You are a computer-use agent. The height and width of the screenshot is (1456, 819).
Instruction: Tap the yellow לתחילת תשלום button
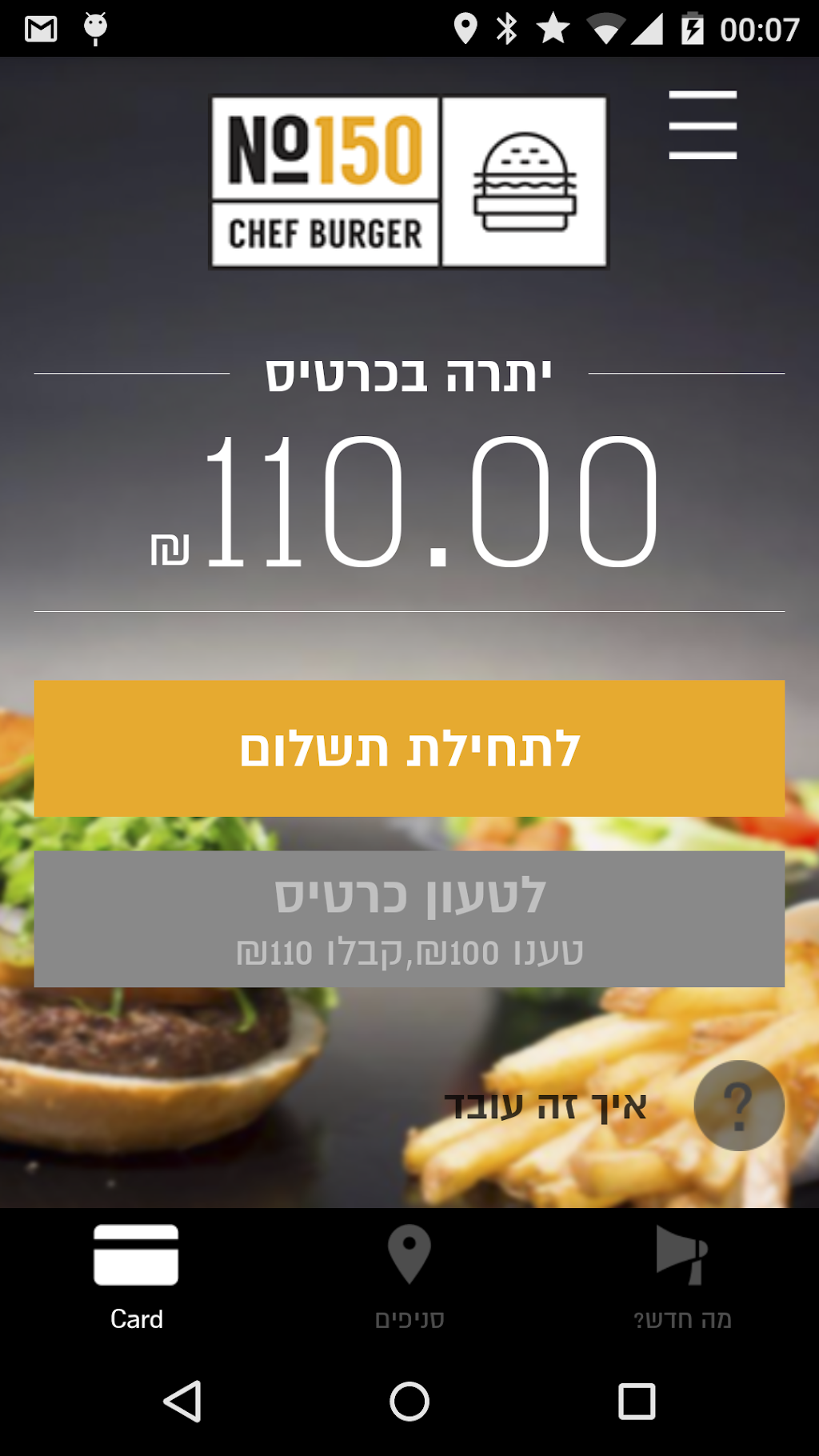click(x=409, y=748)
